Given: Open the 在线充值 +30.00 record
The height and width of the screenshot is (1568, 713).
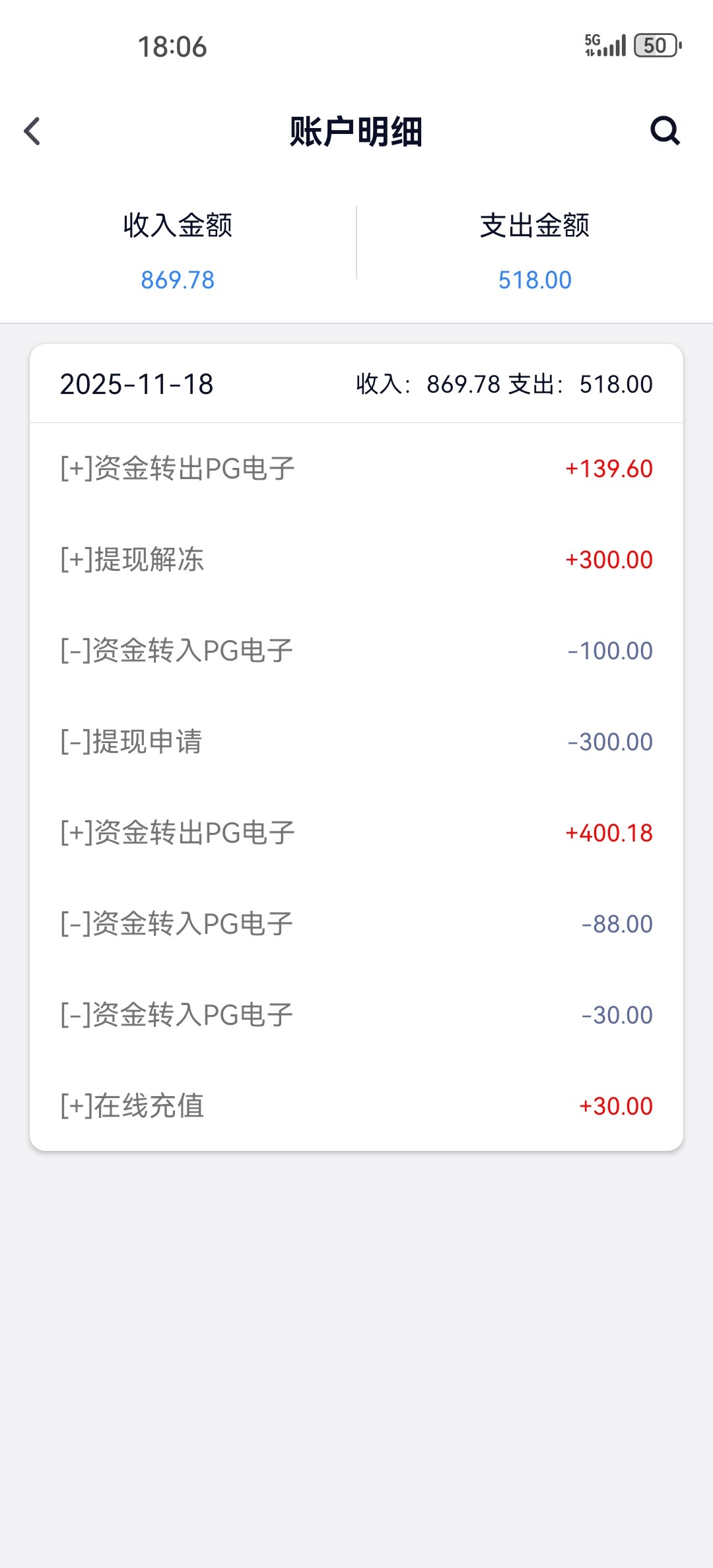Looking at the screenshot, I should pyautogui.click(x=356, y=1105).
